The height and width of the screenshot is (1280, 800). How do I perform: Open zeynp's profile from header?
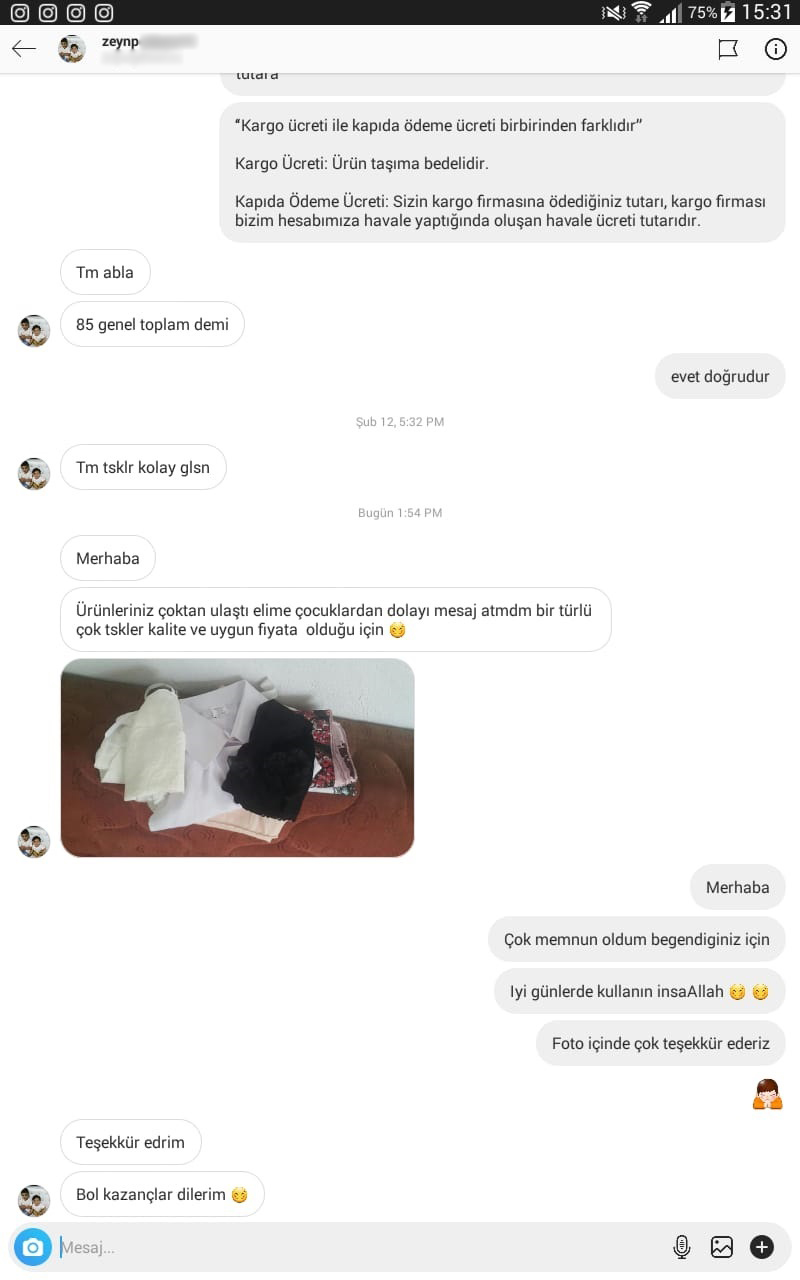(x=72, y=49)
